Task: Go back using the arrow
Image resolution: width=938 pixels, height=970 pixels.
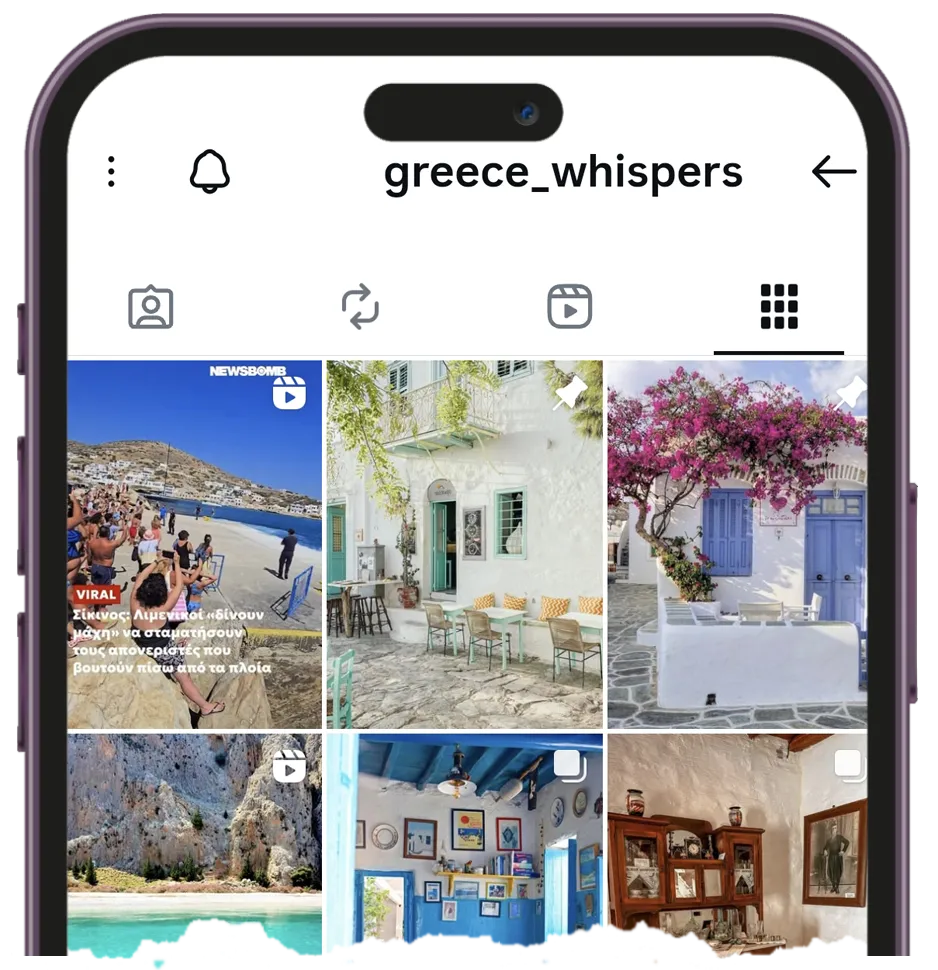Action: 833,172
